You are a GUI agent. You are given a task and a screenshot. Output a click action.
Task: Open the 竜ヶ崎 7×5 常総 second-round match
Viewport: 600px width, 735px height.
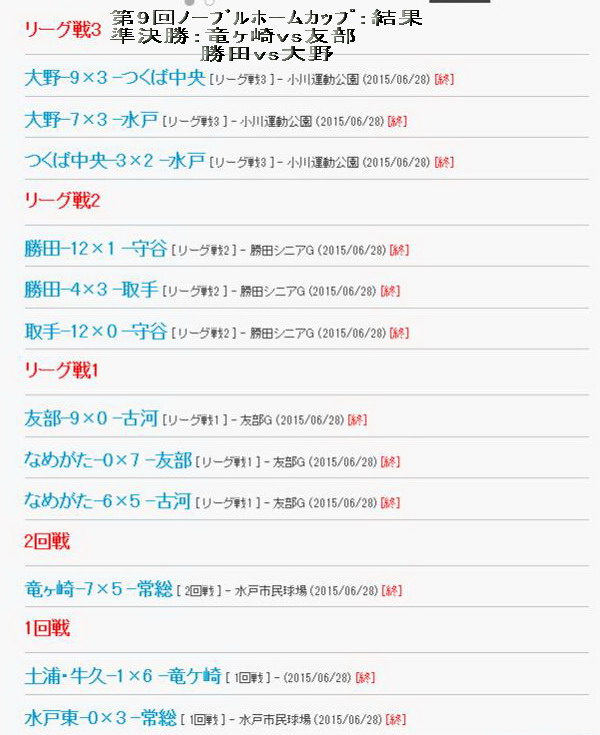99,589
